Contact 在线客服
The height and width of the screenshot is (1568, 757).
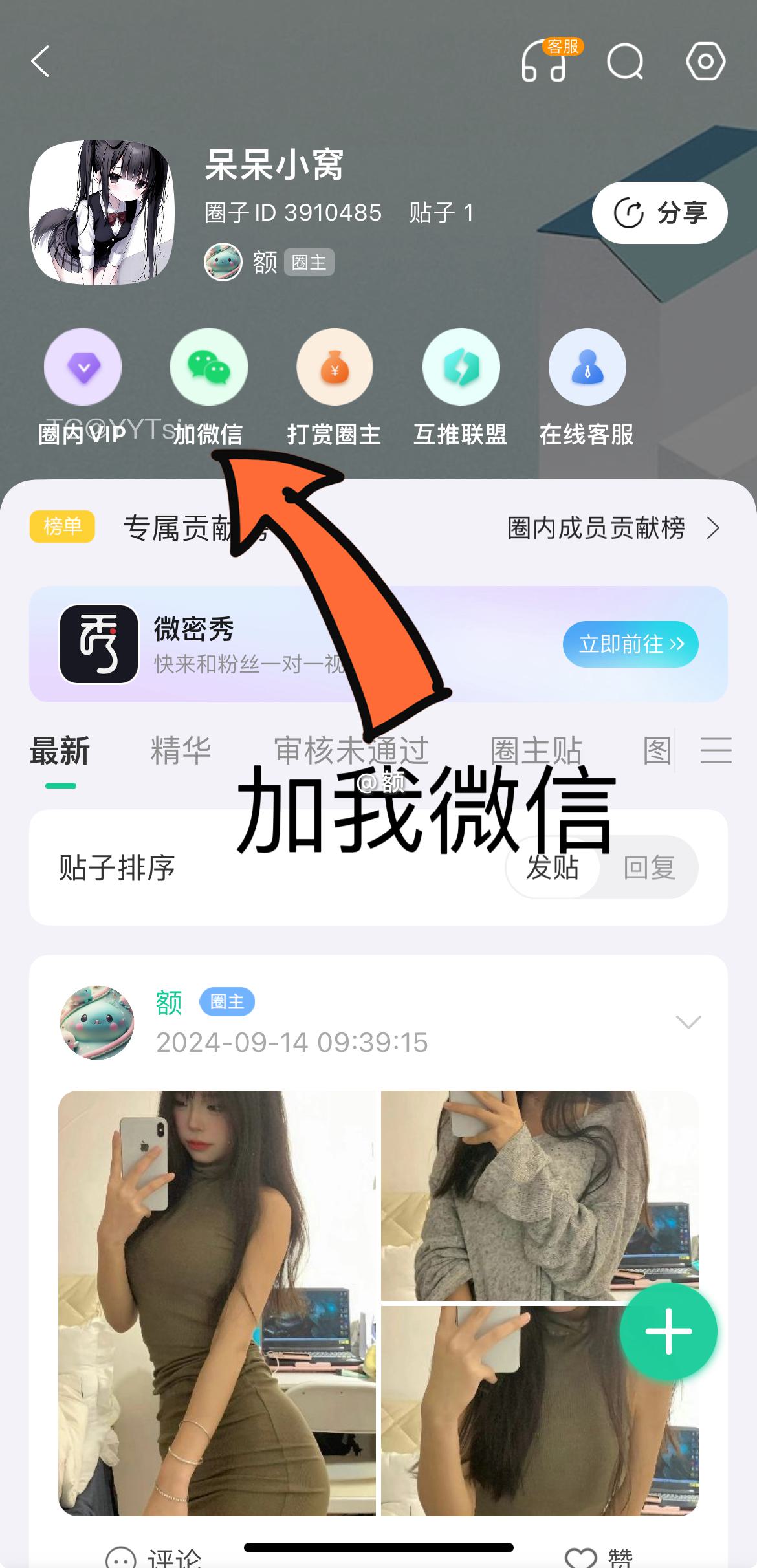click(587, 387)
